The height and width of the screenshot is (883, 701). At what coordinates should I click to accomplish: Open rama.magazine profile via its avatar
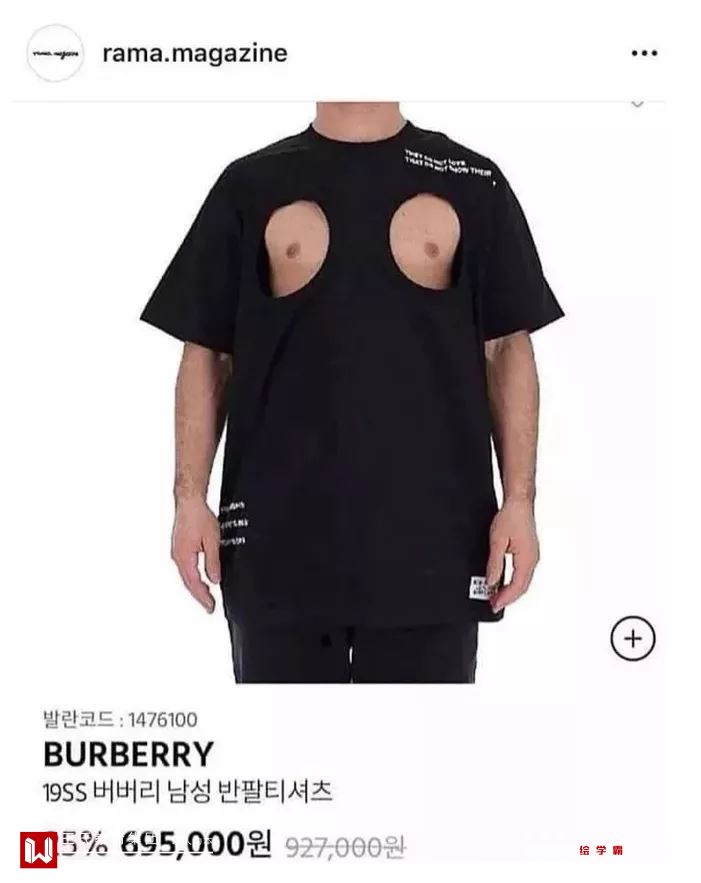(55, 53)
